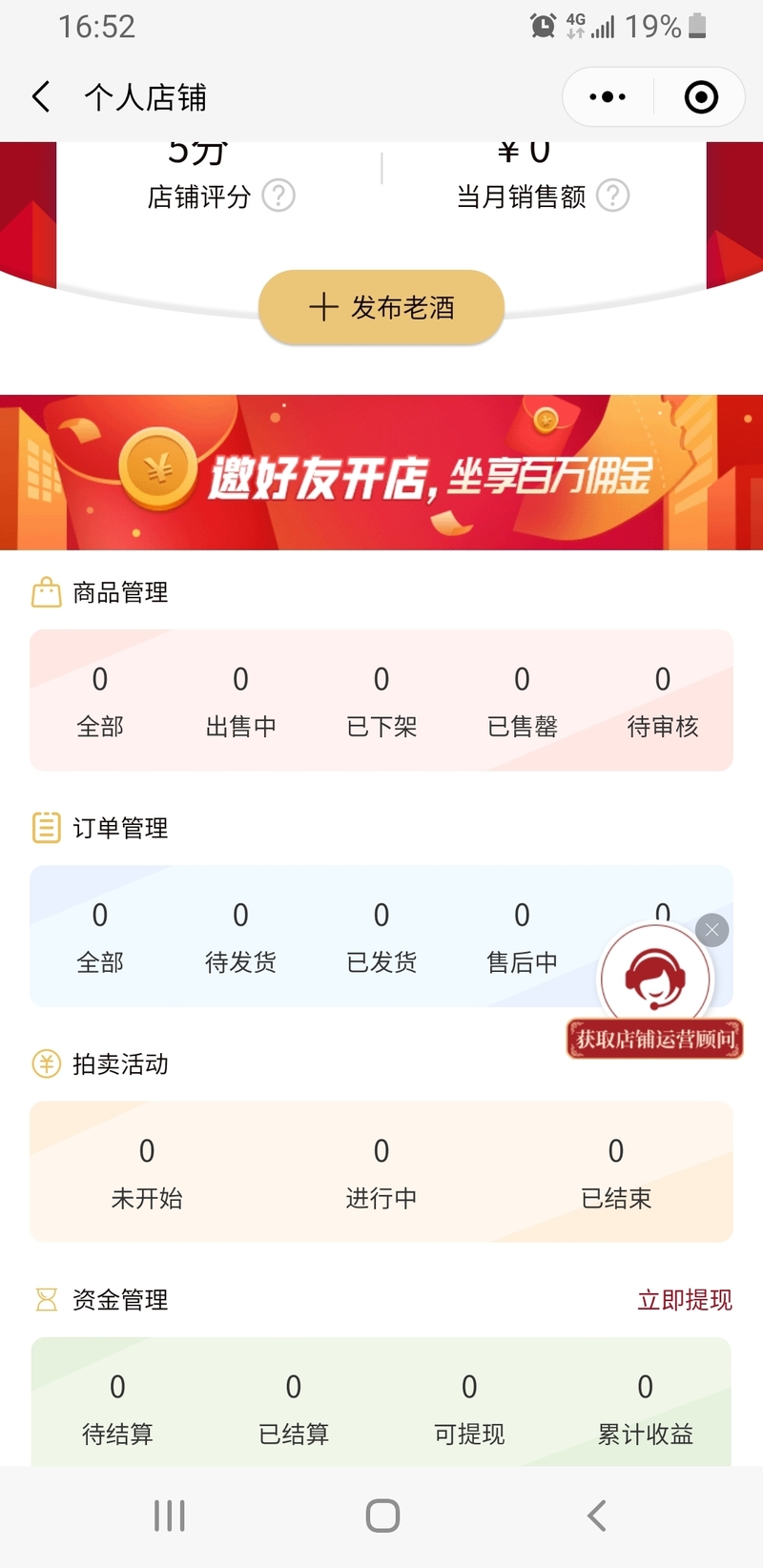View 进行中 auctions
Screen dimensions: 763x1568
coord(381,1173)
